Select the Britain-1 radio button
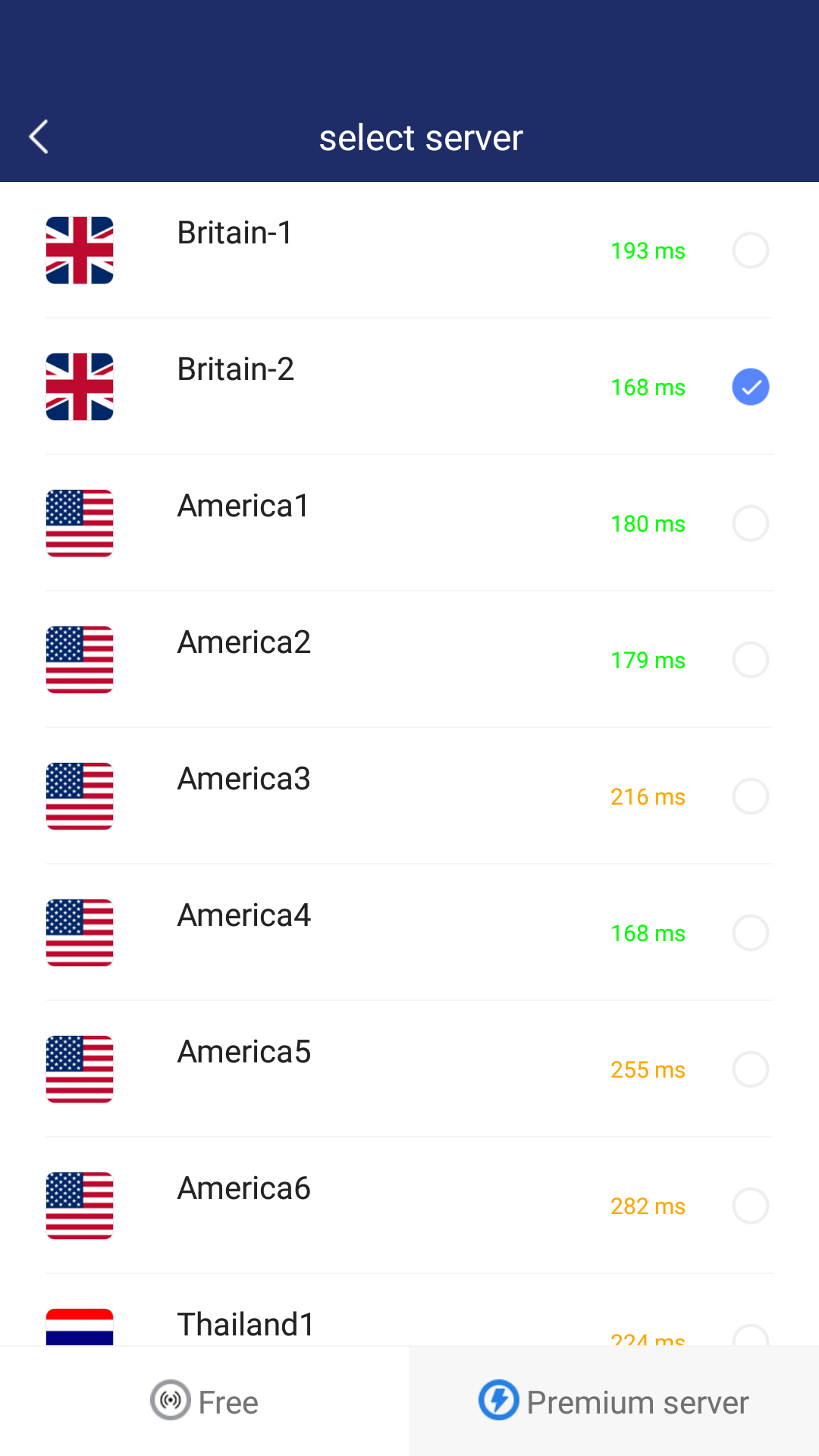The width and height of the screenshot is (819, 1456). [750, 250]
